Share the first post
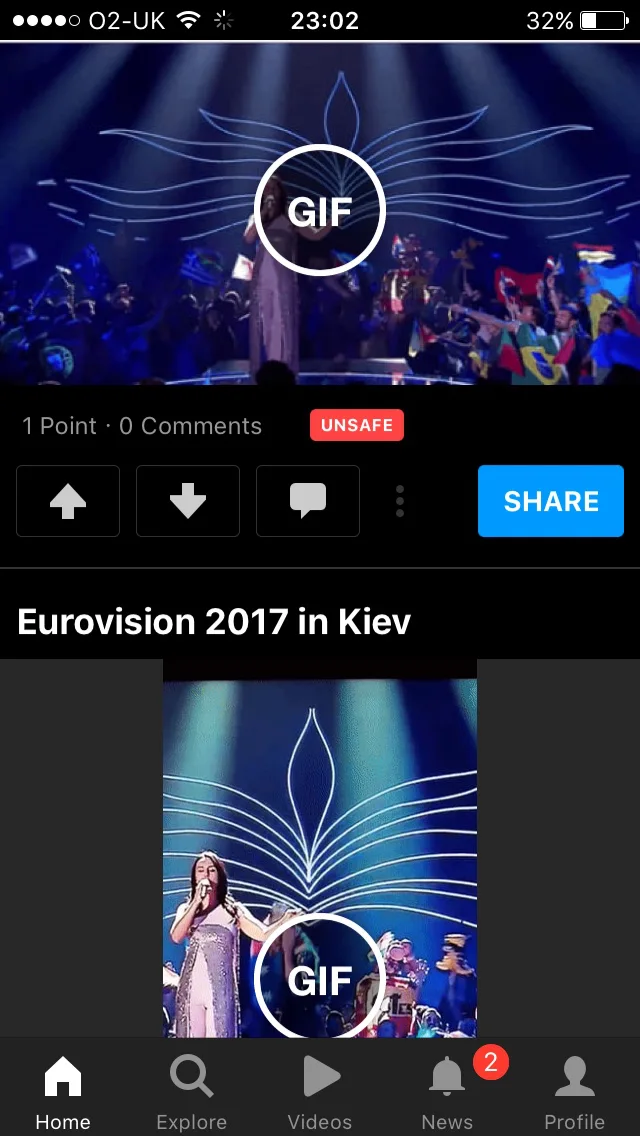Viewport: 640px width, 1136px height. point(551,501)
